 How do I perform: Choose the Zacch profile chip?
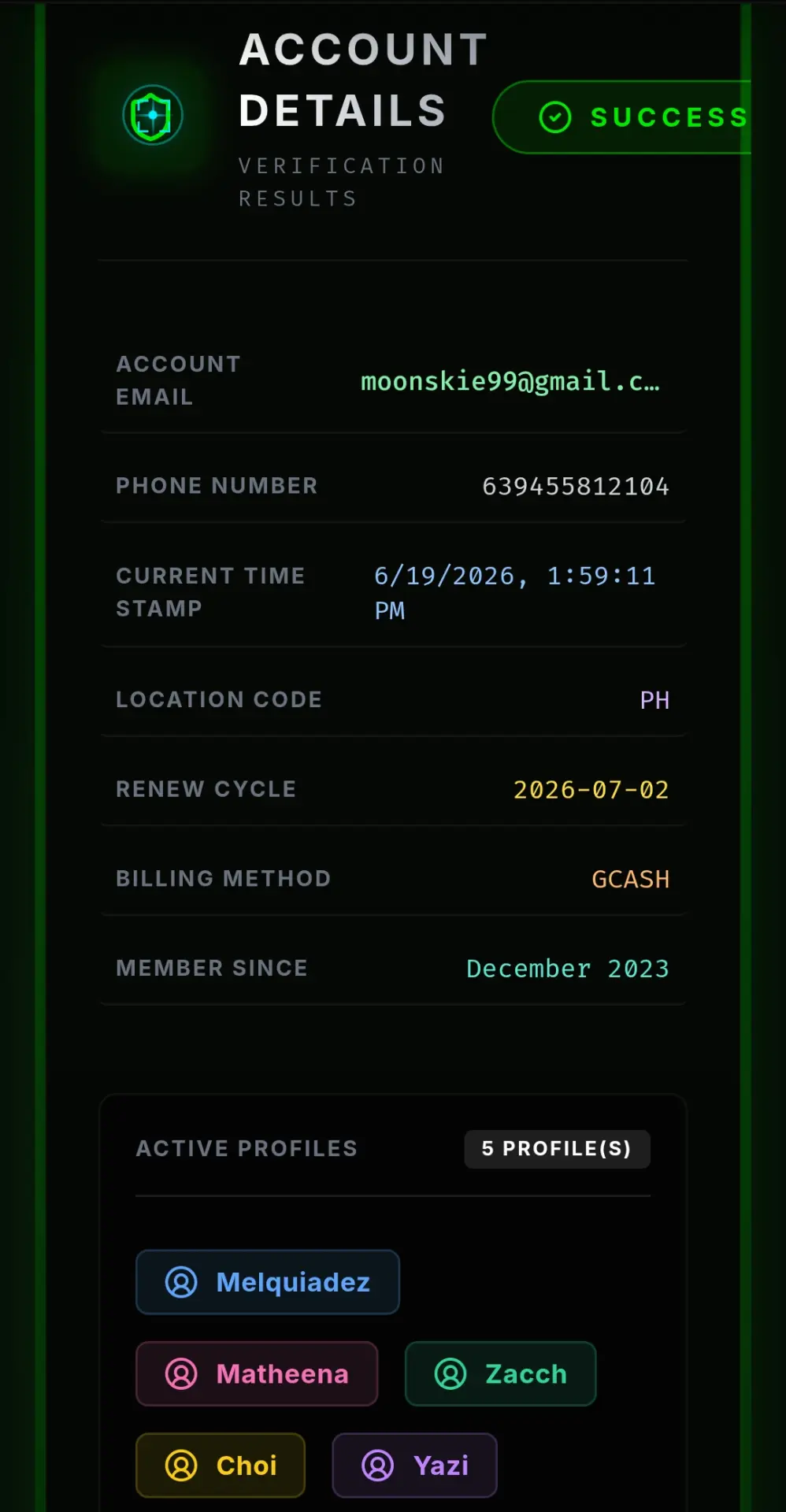coord(501,1373)
